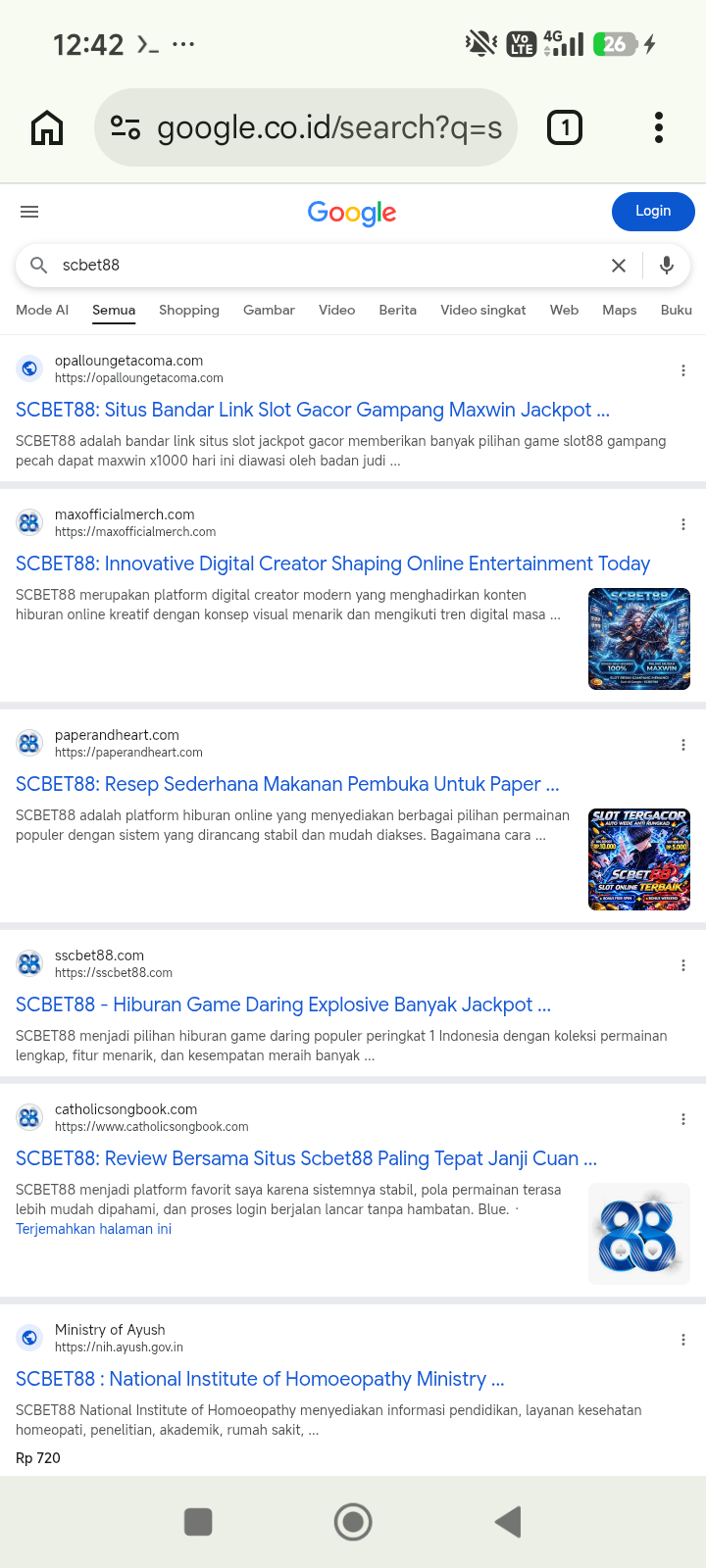Switch to the Maps tab
Viewport: 706px width, 1568px height.
click(x=620, y=310)
